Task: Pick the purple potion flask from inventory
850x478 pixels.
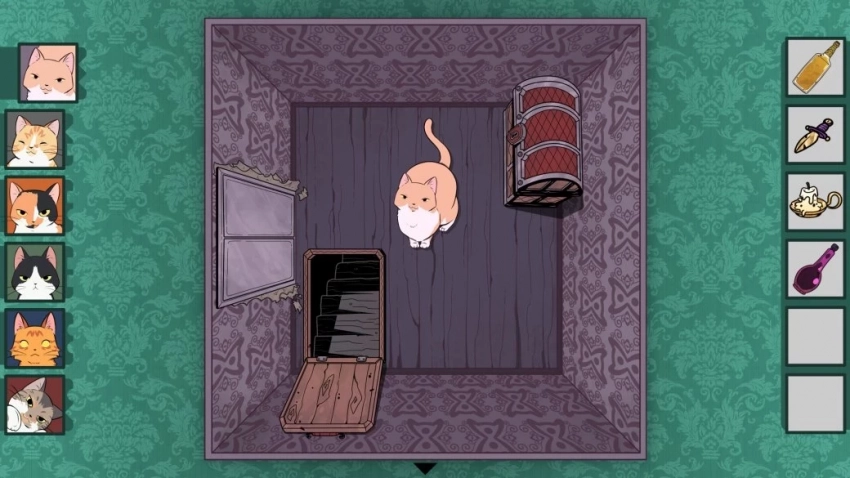Action: tap(815, 269)
